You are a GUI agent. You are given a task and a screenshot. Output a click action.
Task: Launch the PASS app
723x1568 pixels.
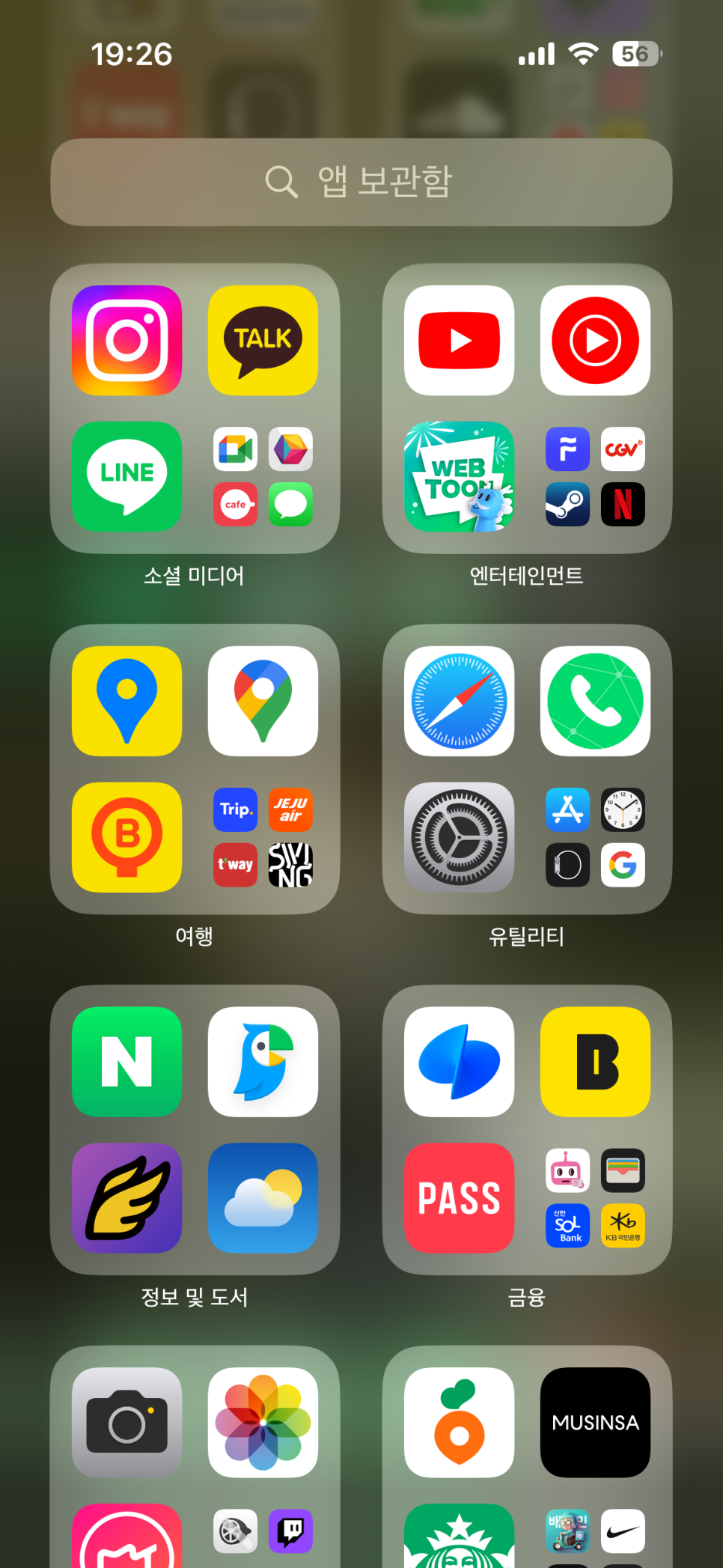459,1197
